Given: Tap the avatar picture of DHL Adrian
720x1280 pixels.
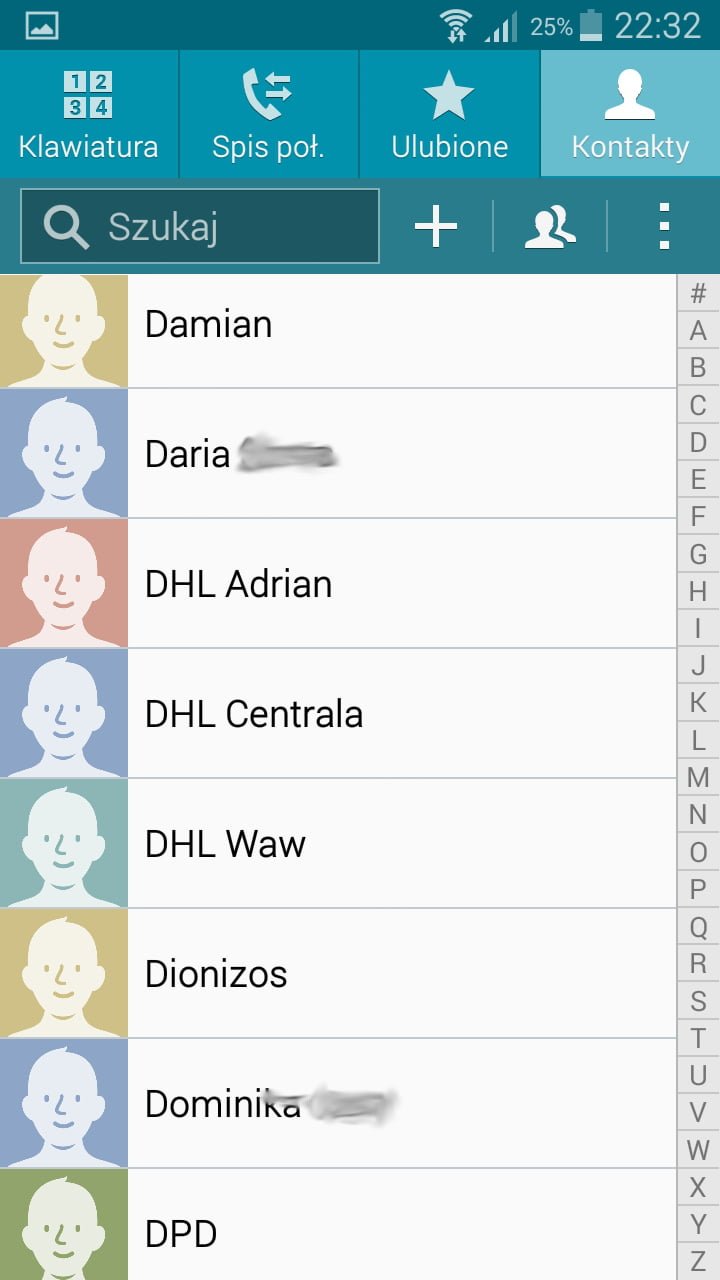Looking at the screenshot, I should click(x=64, y=583).
